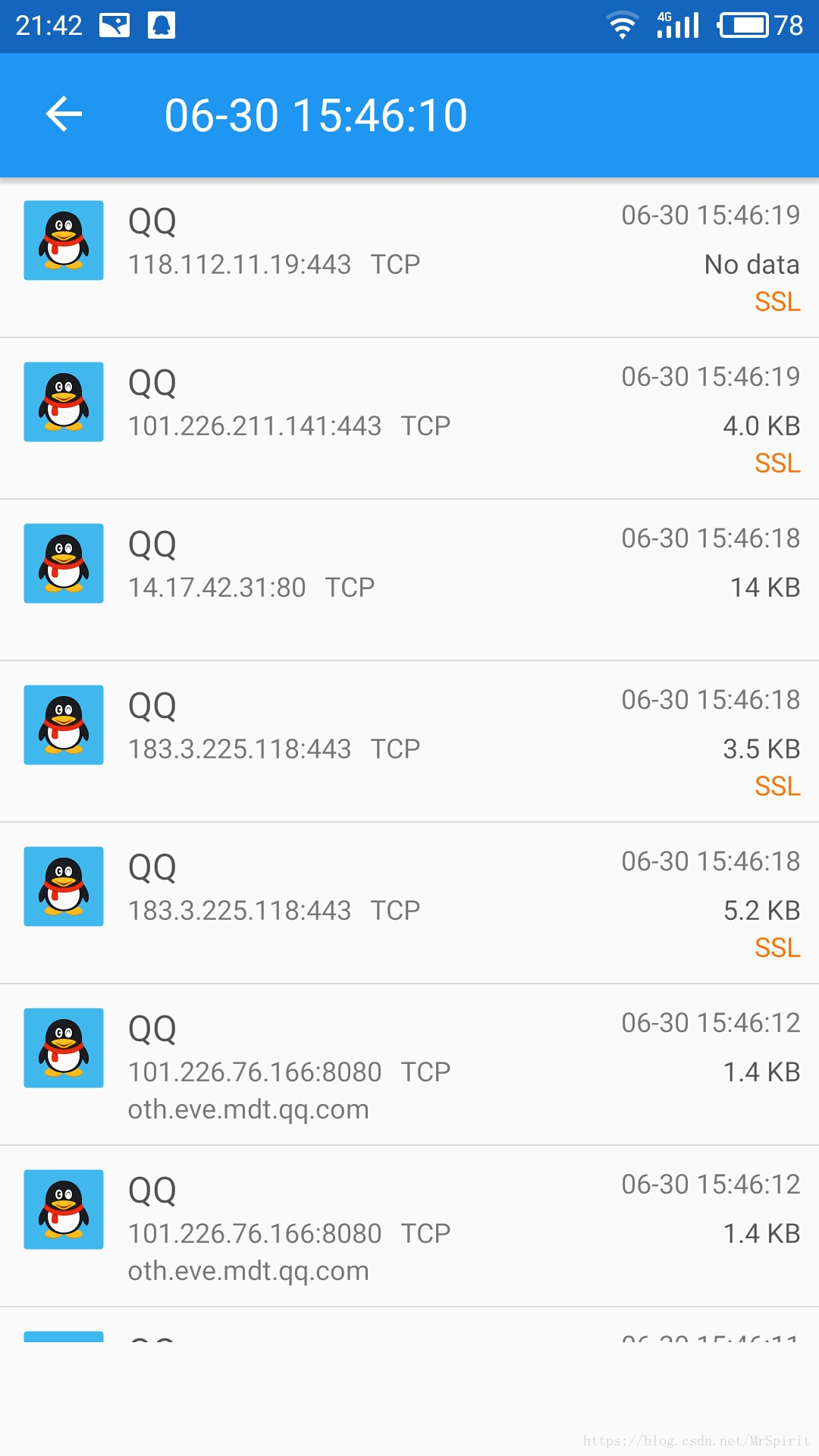
Task: Open the 183.3.225.118:443 entry with 3.5 KB
Action: pos(409,742)
